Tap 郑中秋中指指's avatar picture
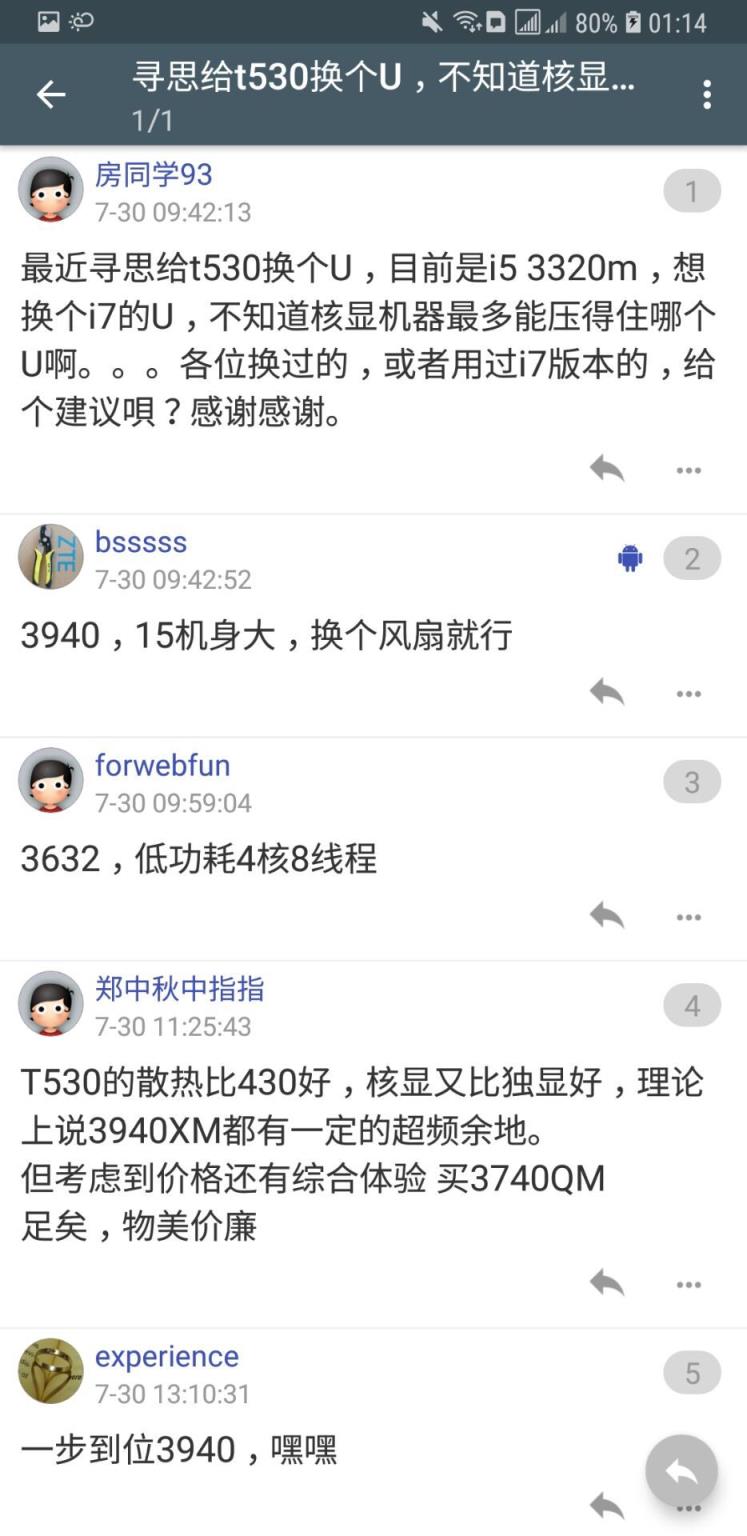The height and width of the screenshot is (1536, 747). tap(50, 1005)
